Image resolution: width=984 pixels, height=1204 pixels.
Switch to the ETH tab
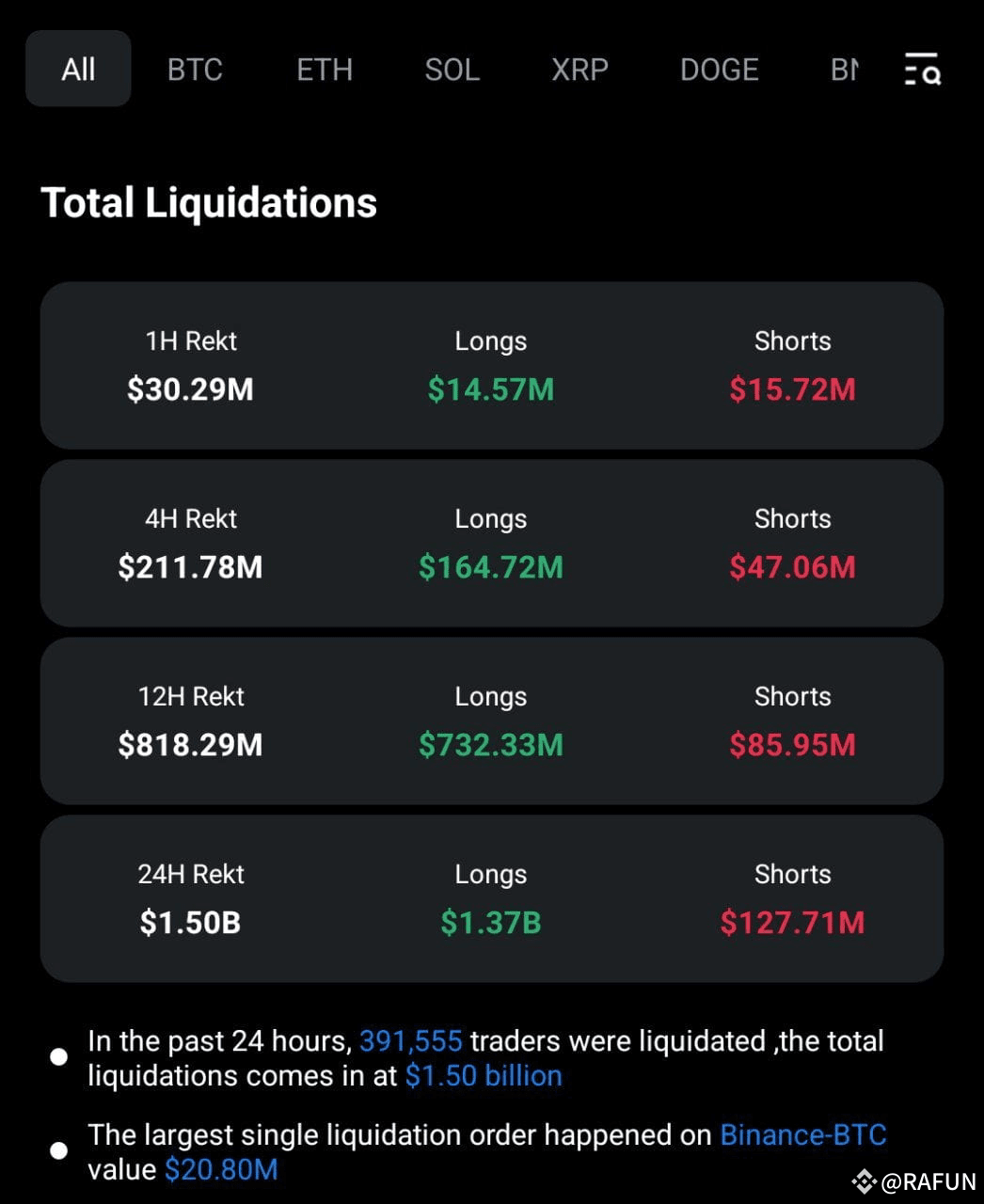(x=324, y=70)
